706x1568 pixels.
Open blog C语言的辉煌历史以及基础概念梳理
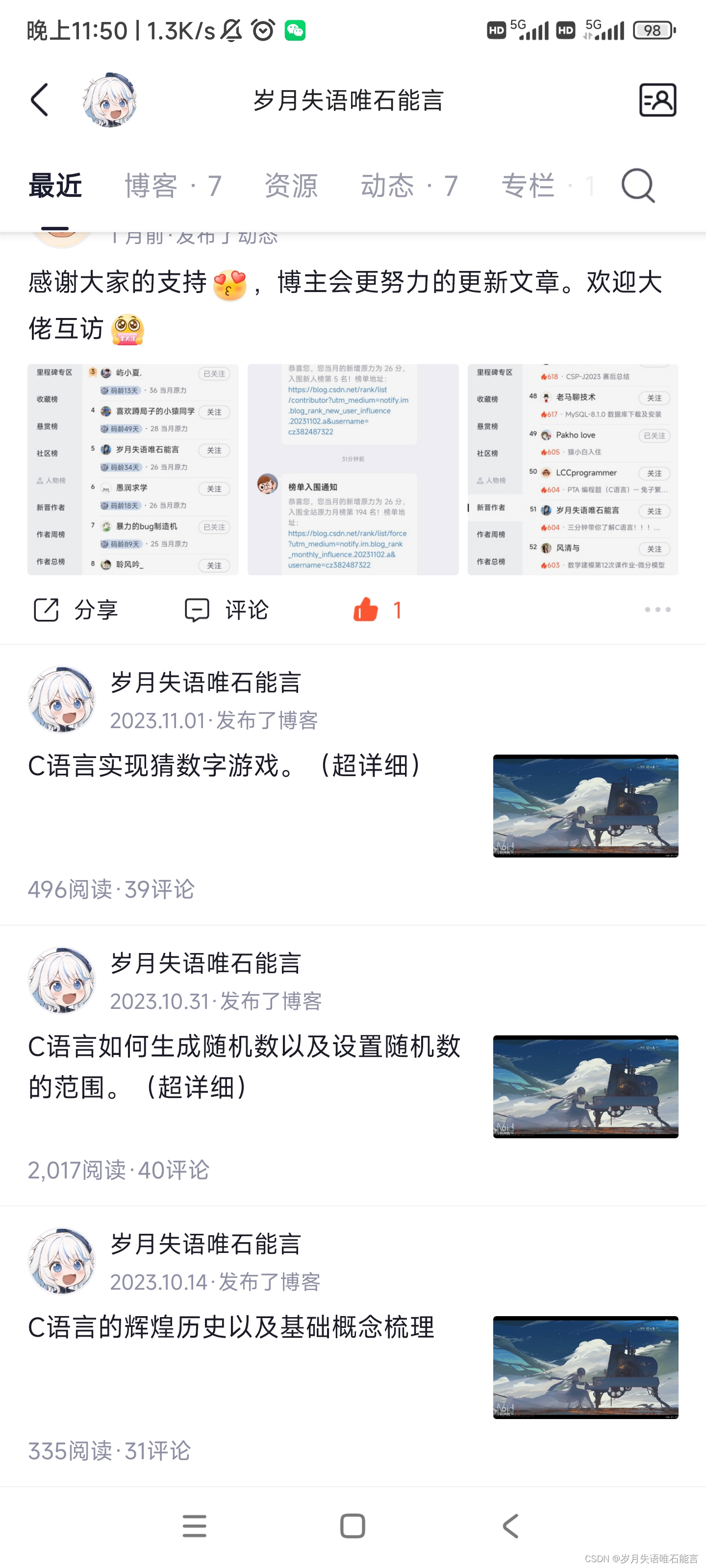(231, 1327)
